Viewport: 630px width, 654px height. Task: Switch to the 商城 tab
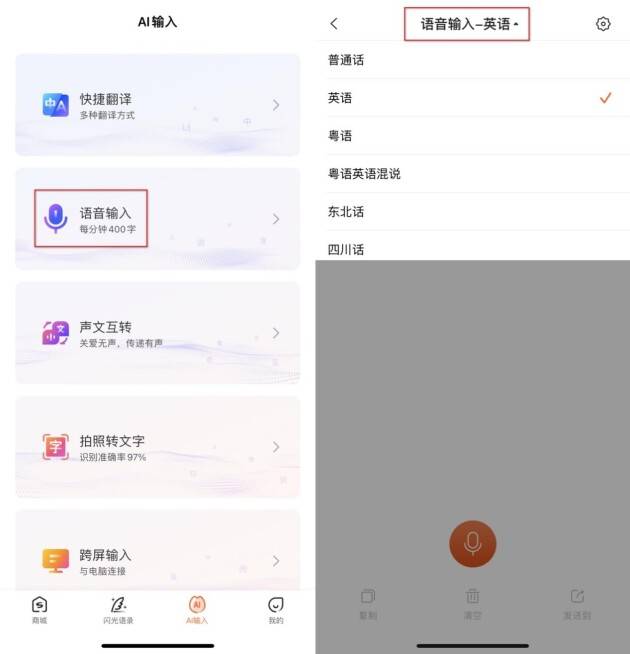39,610
